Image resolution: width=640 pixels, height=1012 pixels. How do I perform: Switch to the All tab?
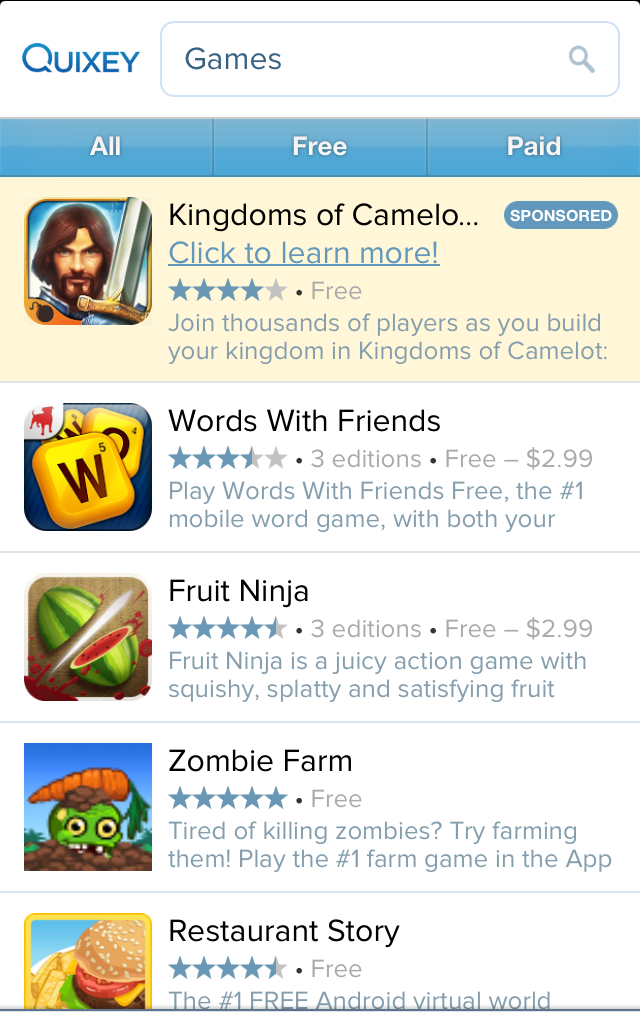105,147
